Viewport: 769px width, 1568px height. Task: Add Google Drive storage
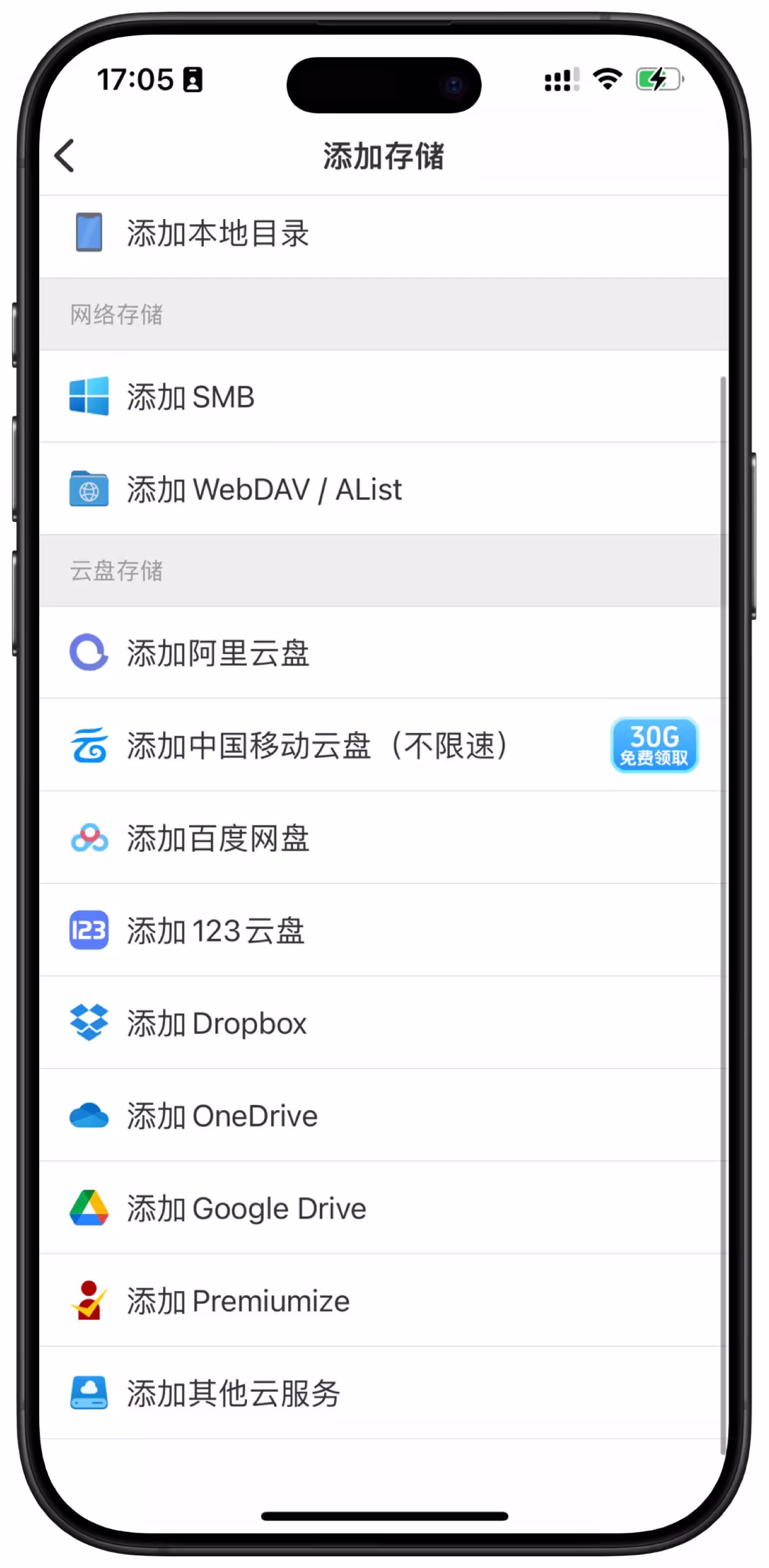(246, 1208)
